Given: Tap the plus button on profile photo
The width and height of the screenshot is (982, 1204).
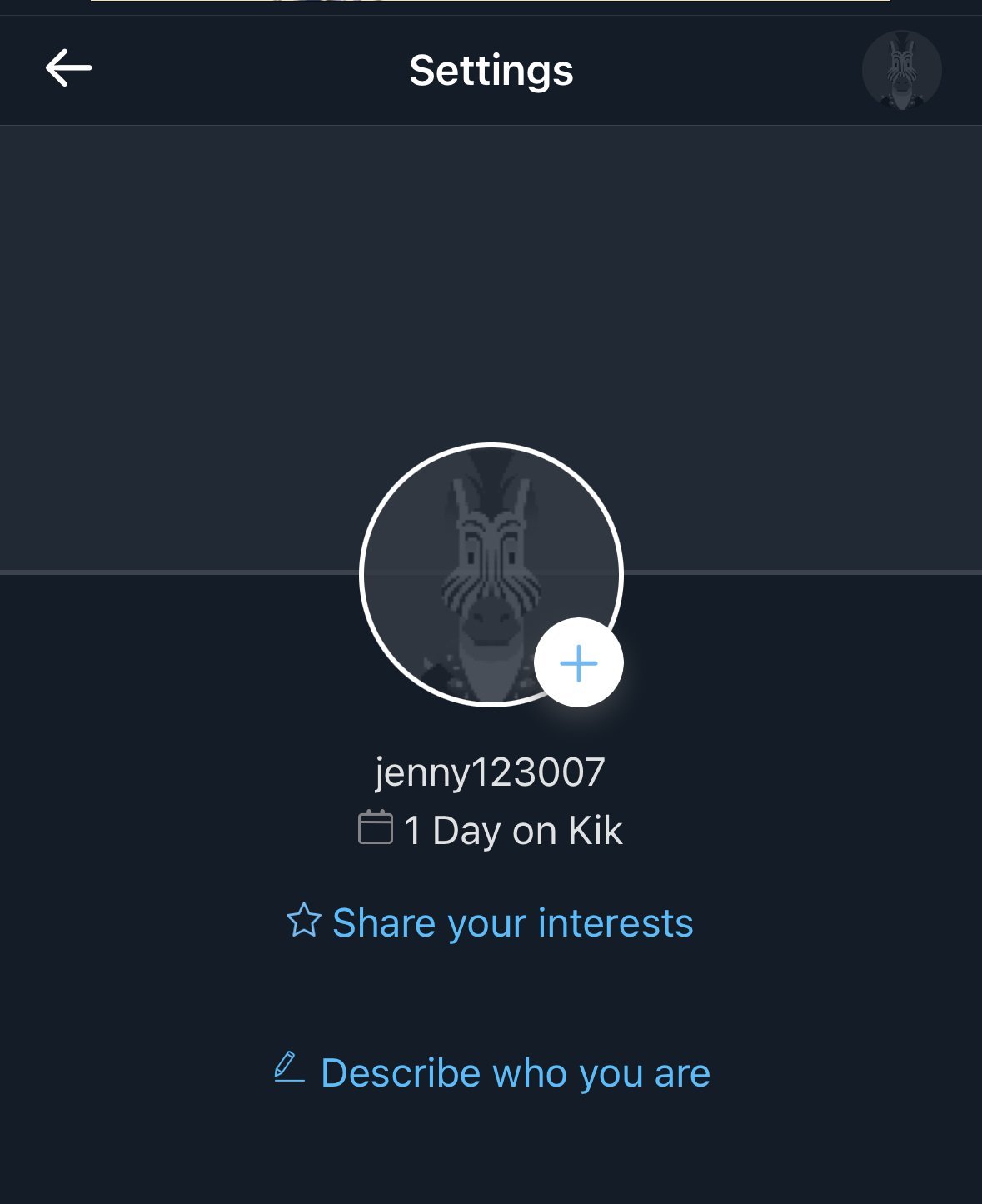Looking at the screenshot, I should point(578,663).
